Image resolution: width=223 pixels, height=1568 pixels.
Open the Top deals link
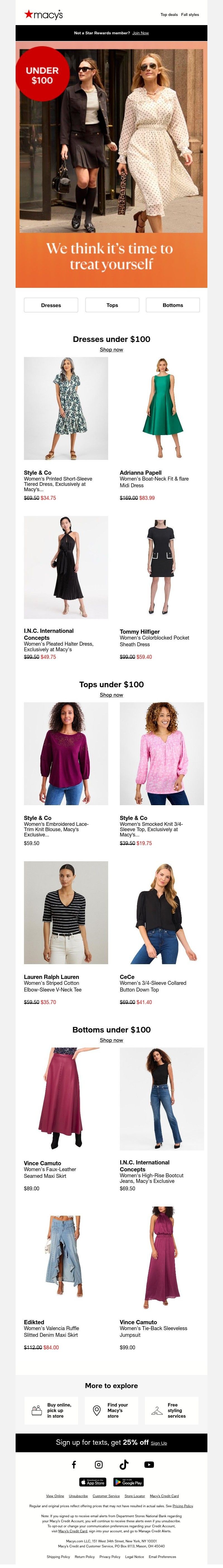click(169, 15)
